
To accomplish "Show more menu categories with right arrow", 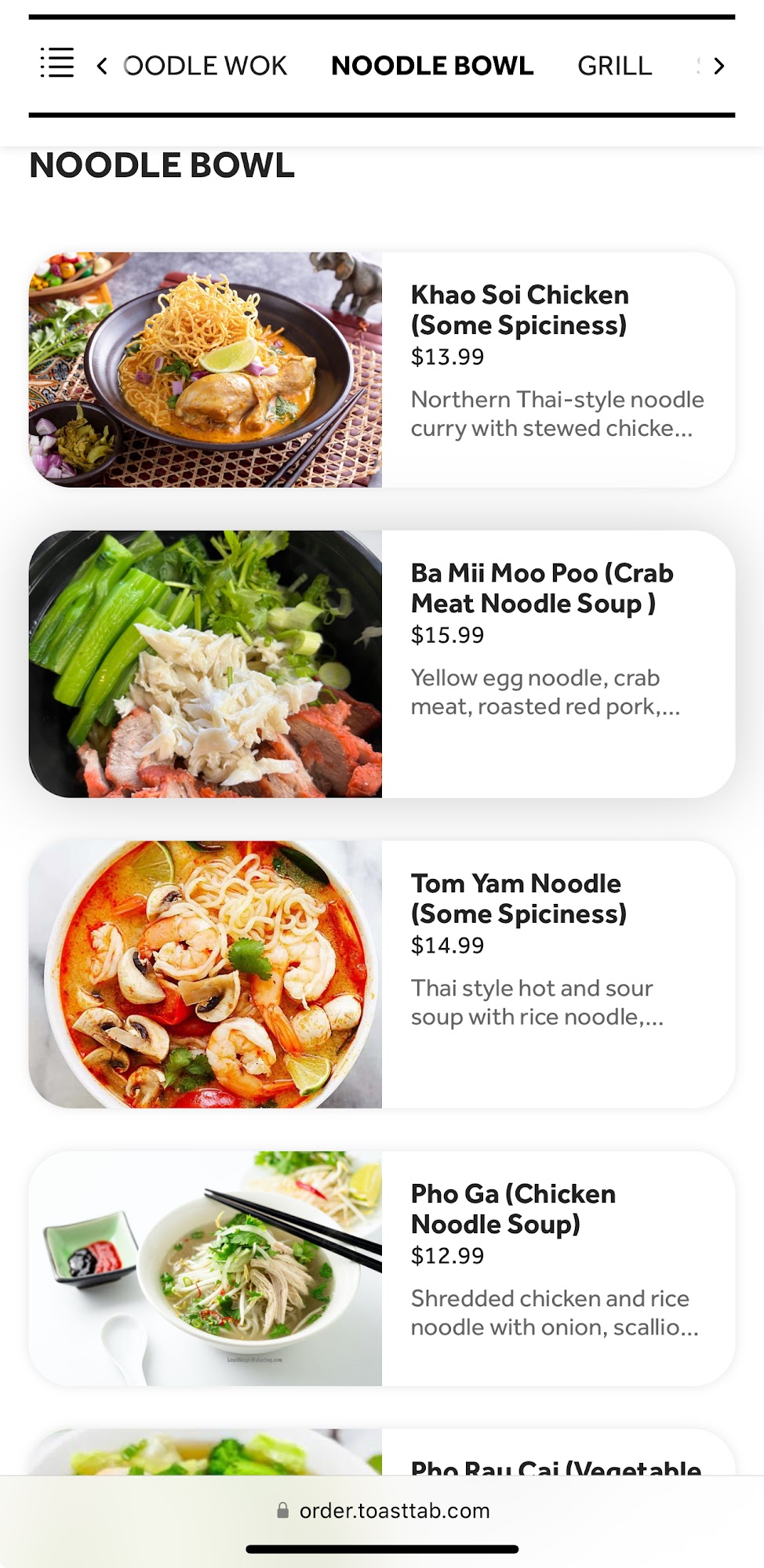I will (719, 66).
